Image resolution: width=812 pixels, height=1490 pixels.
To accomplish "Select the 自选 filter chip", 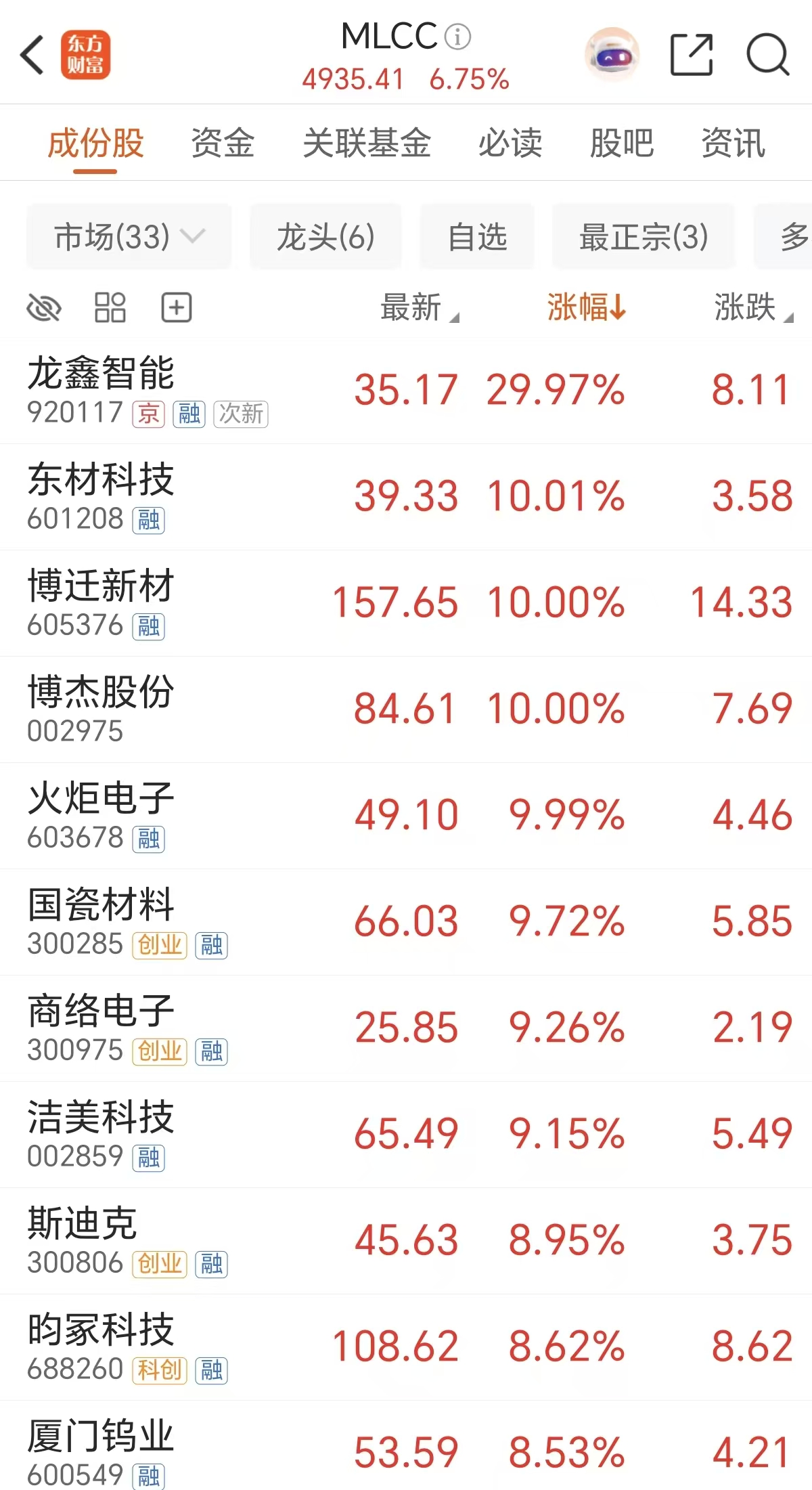I will point(477,237).
